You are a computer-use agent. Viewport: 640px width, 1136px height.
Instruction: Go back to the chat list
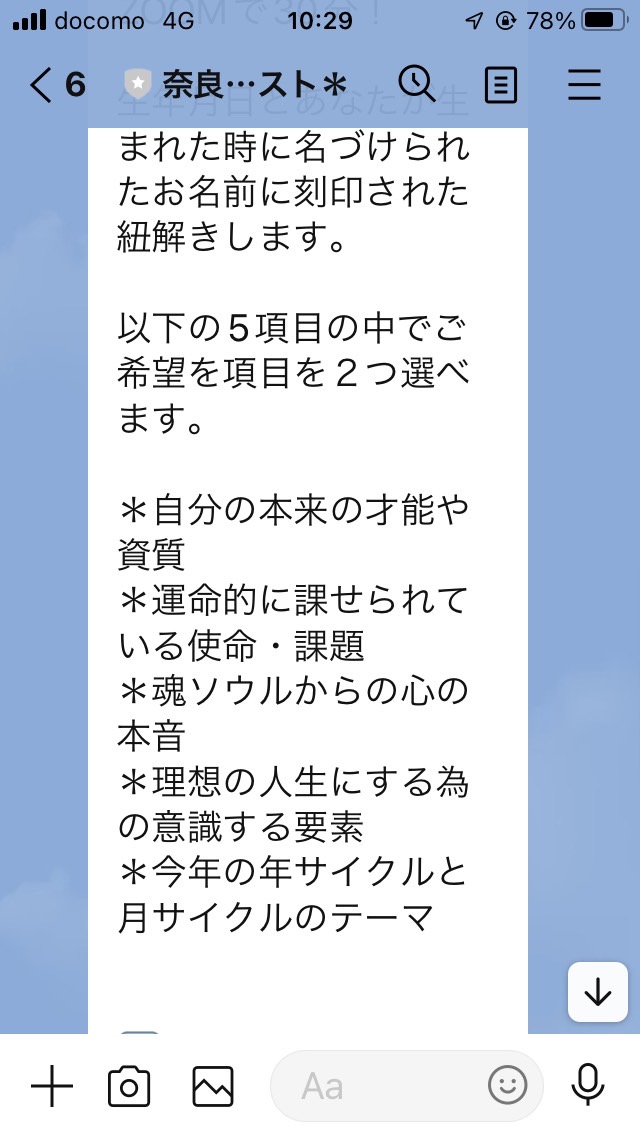(x=57, y=85)
